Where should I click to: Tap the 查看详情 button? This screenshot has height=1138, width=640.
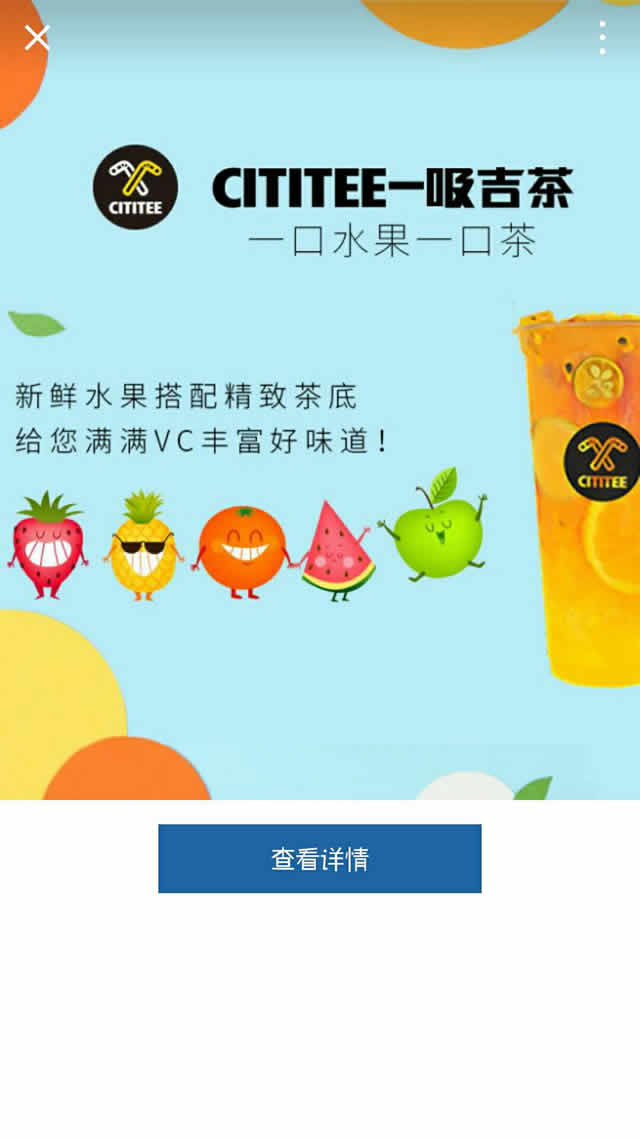click(x=319, y=858)
